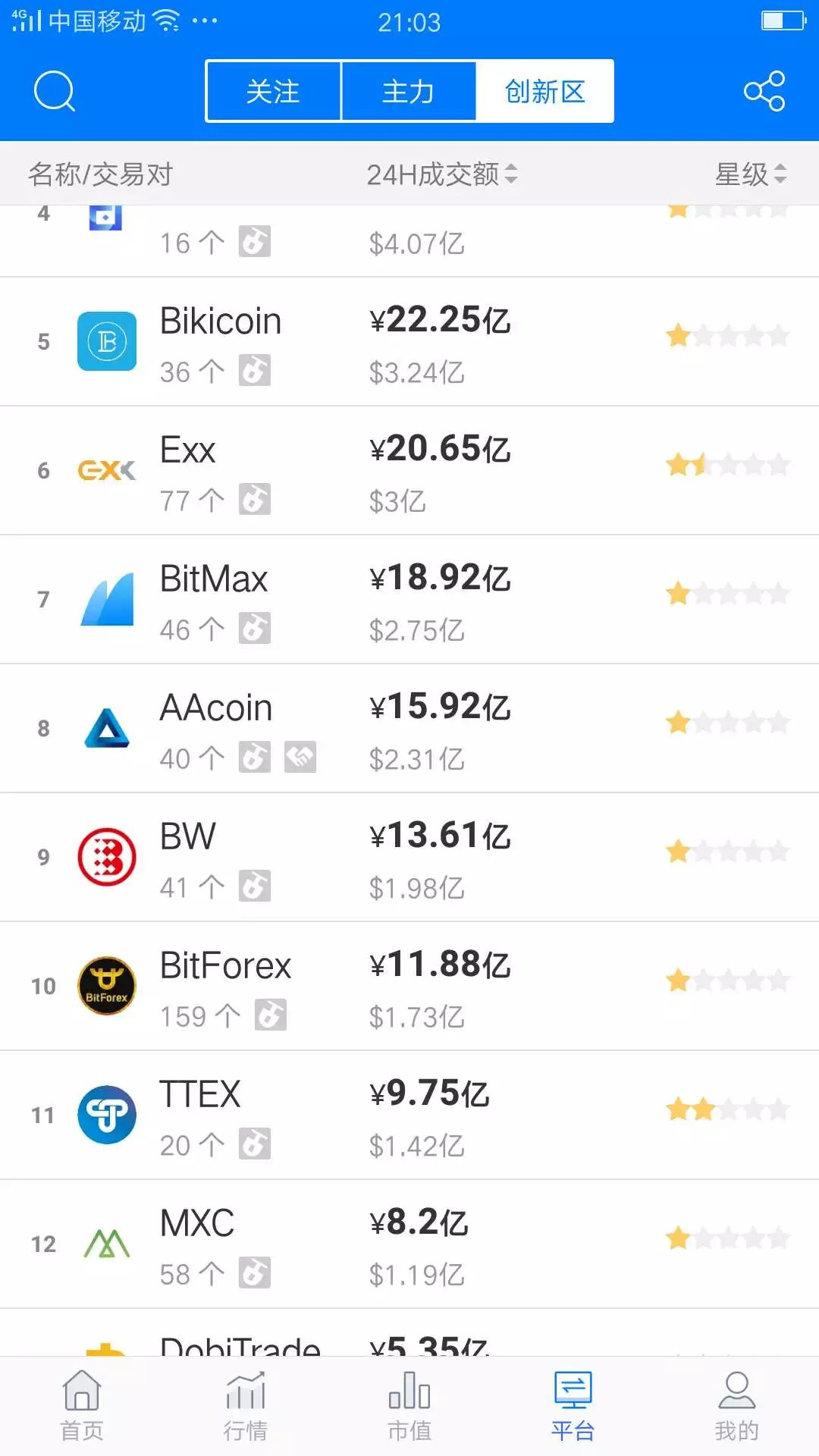Switch to the 关注 tab

point(273,91)
